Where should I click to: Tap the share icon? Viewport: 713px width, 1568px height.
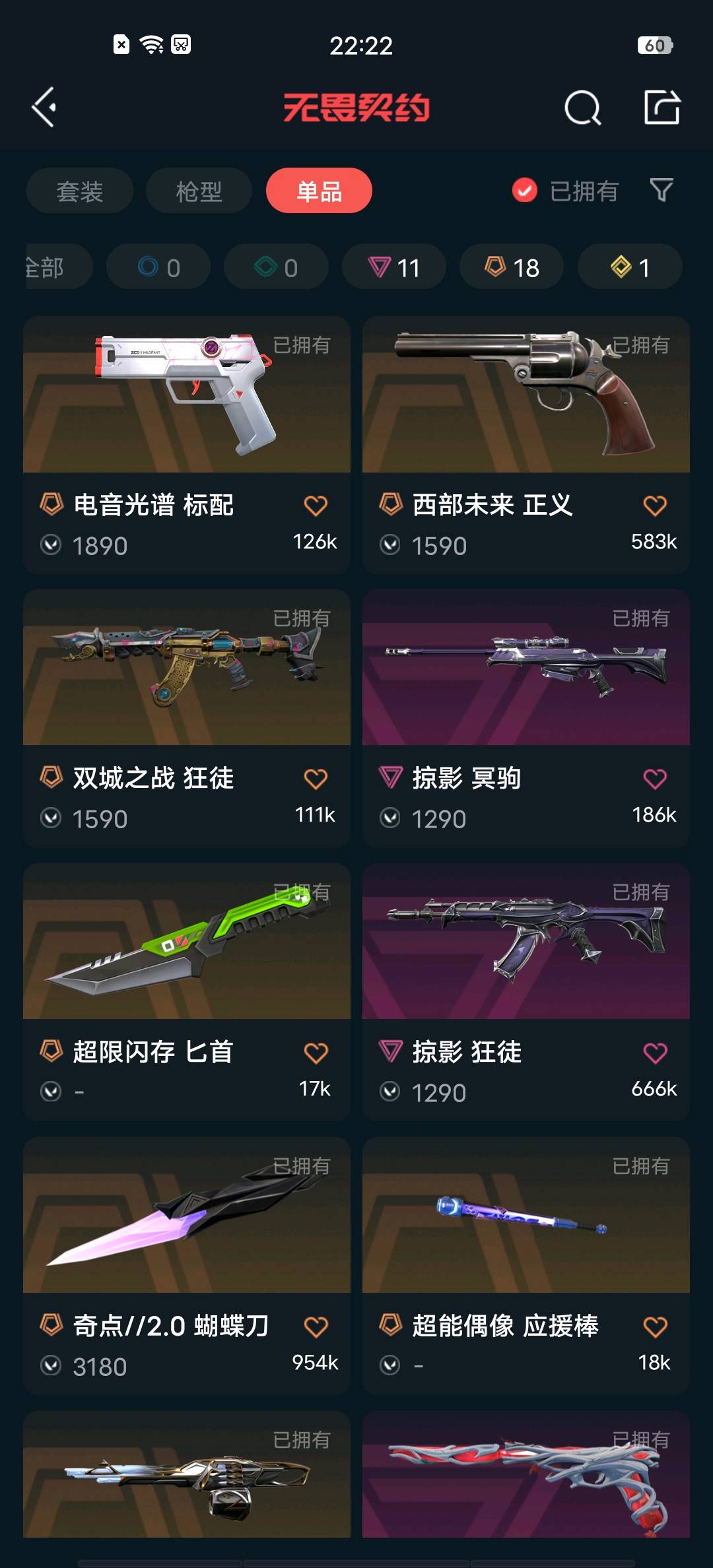click(x=662, y=108)
